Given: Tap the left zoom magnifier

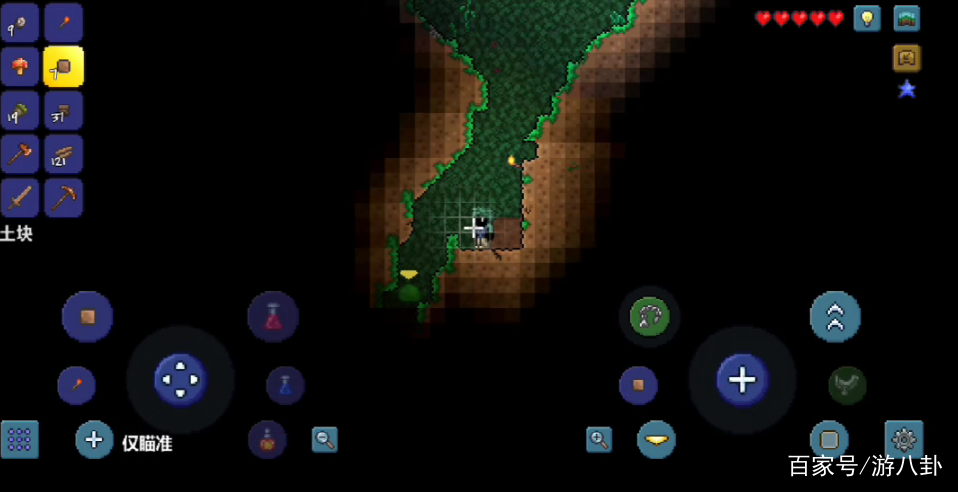Looking at the screenshot, I should (x=324, y=439).
